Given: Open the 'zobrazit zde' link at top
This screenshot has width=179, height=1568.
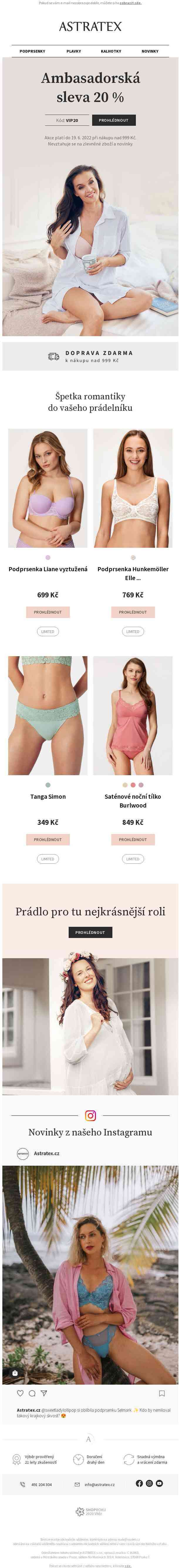Looking at the screenshot, I should click(130, 3).
